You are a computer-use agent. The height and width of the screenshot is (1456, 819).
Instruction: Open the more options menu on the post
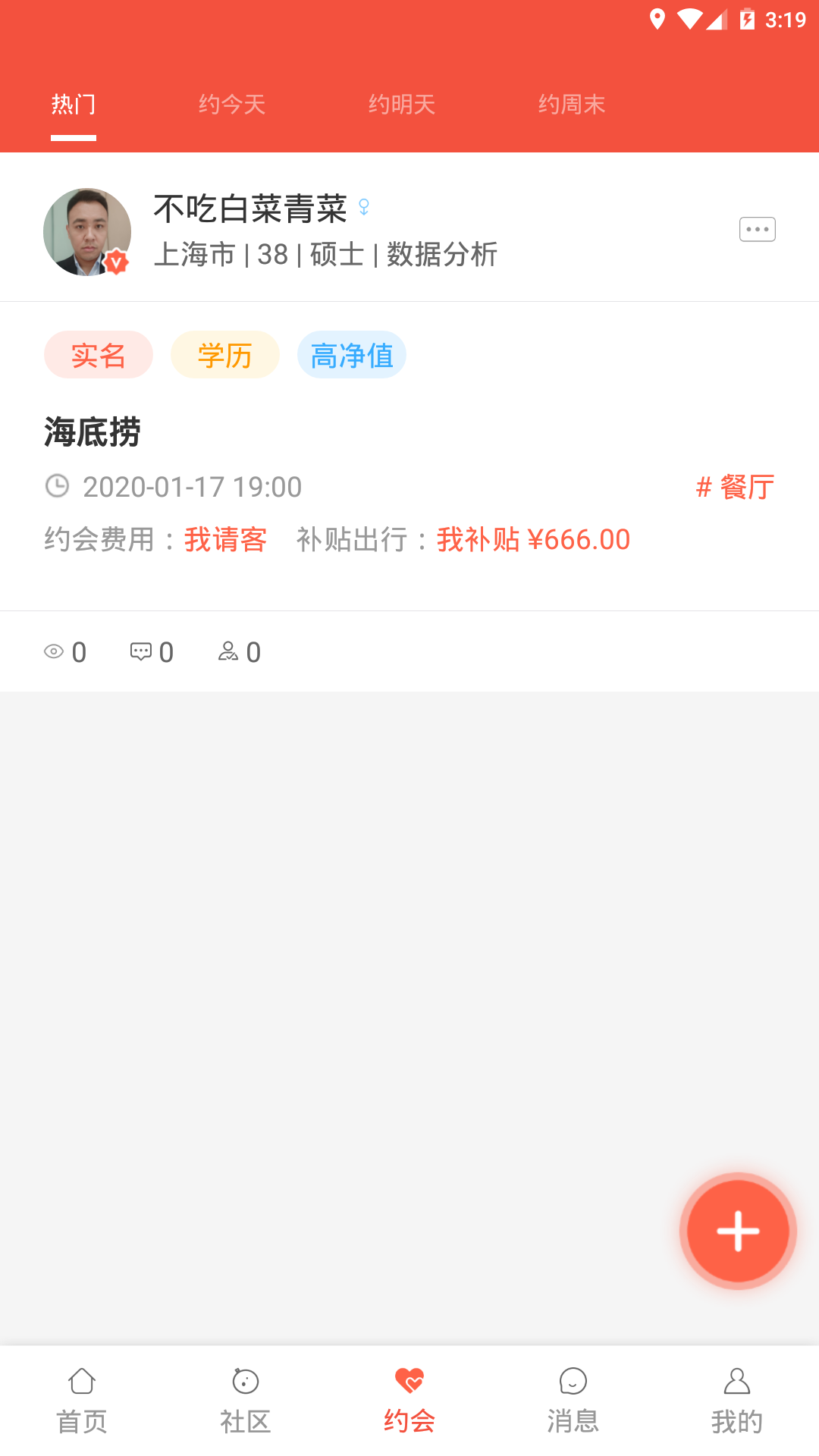pyautogui.click(x=757, y=229)
